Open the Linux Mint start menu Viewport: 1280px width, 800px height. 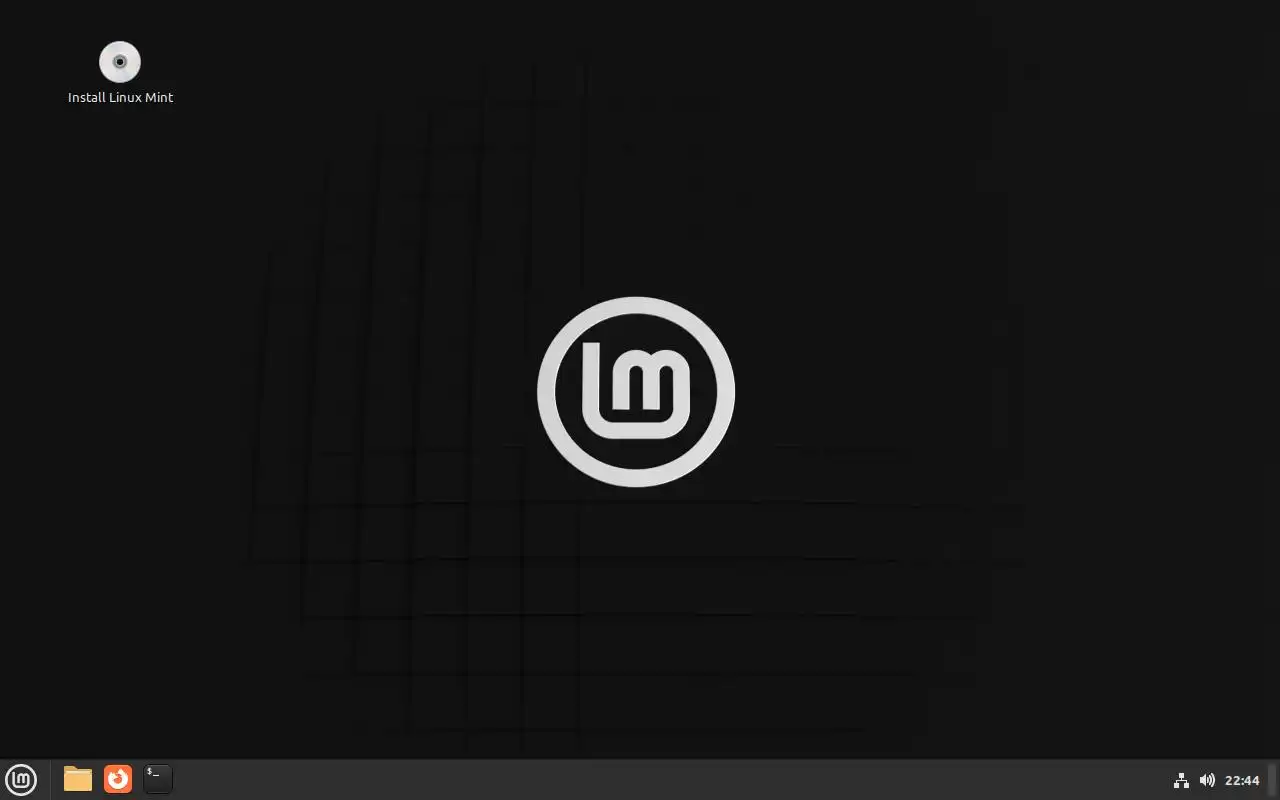pyautogui.click(x=21, y=779)
